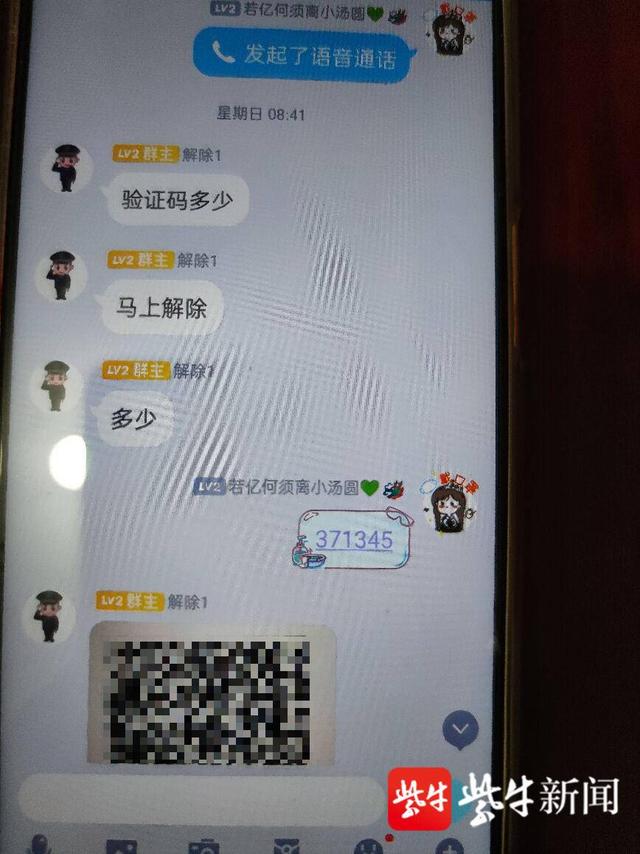Open the plus more options icon
Viewport: 640px width, 854px height.
[x=449, y=847]
